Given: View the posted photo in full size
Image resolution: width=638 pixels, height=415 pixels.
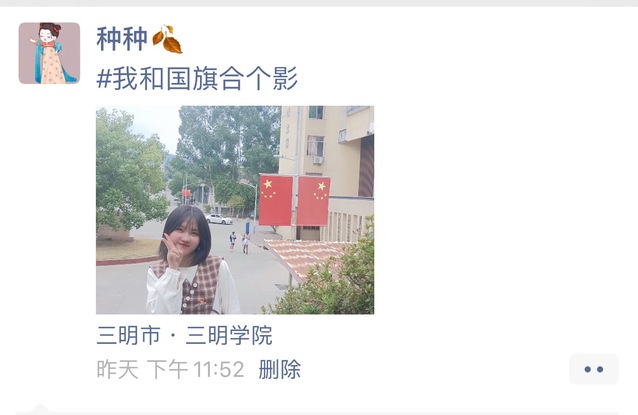Looking at the screenshot, I should pos(234,210).
